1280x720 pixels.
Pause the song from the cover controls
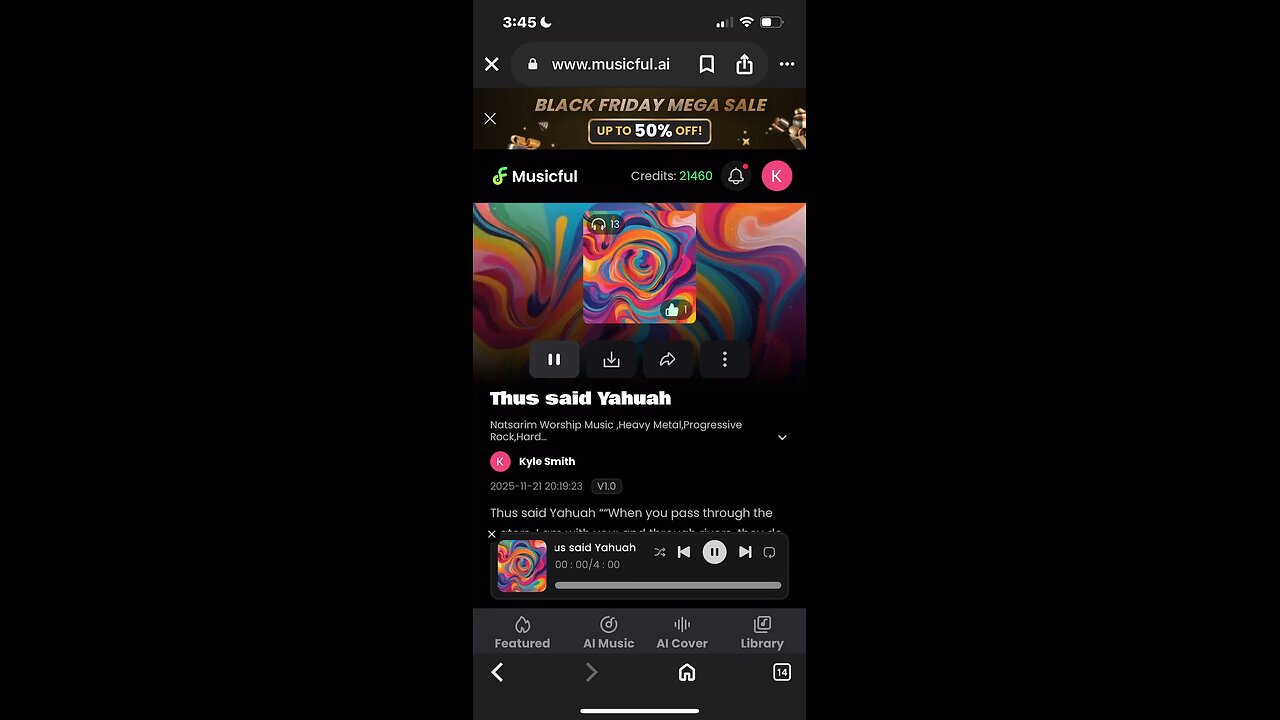554,360
